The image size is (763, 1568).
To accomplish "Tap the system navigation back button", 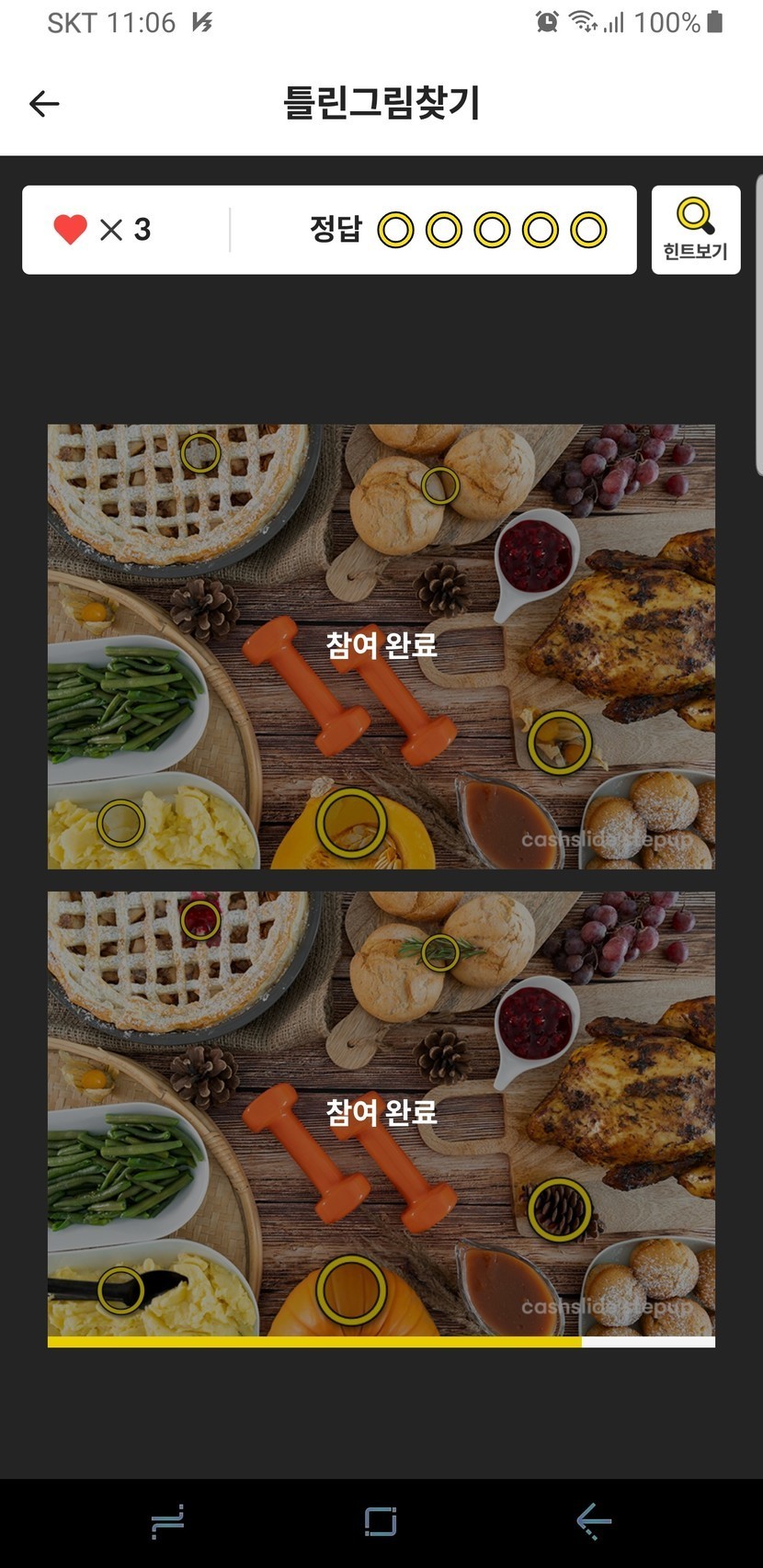I will coord(594,1521).
